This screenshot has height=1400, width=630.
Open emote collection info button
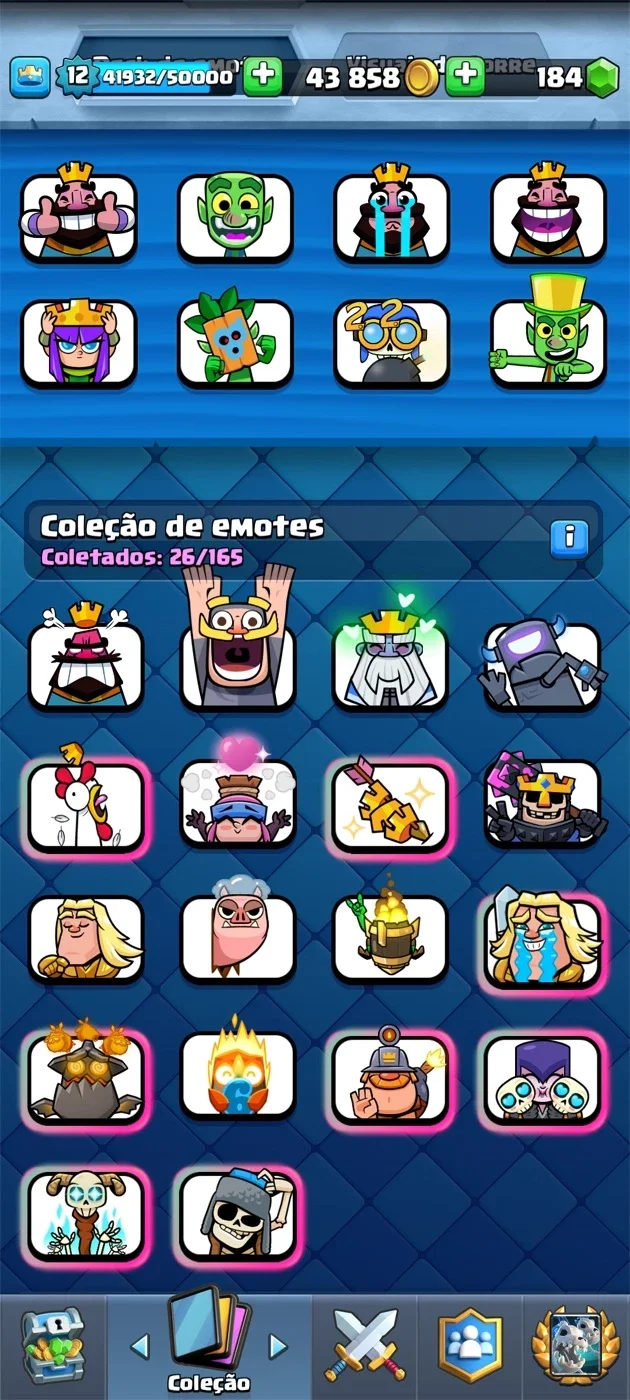point(569,538)
